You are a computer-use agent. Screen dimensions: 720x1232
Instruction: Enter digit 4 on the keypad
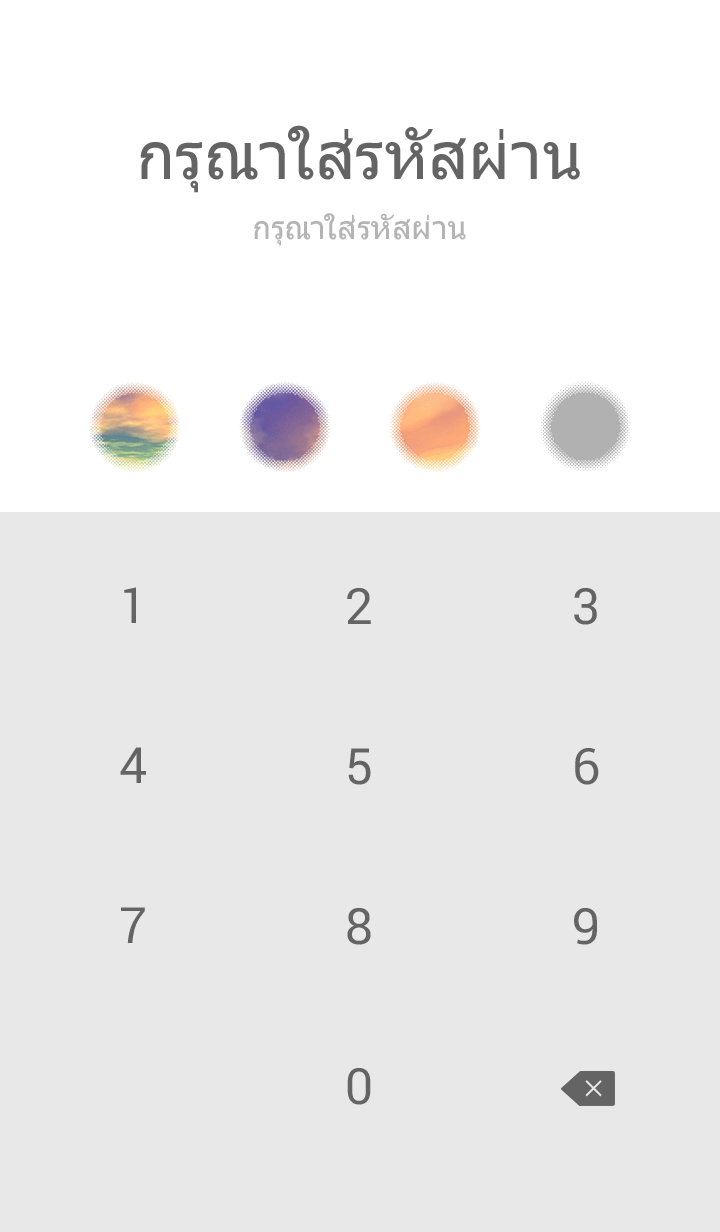point(132,767)
